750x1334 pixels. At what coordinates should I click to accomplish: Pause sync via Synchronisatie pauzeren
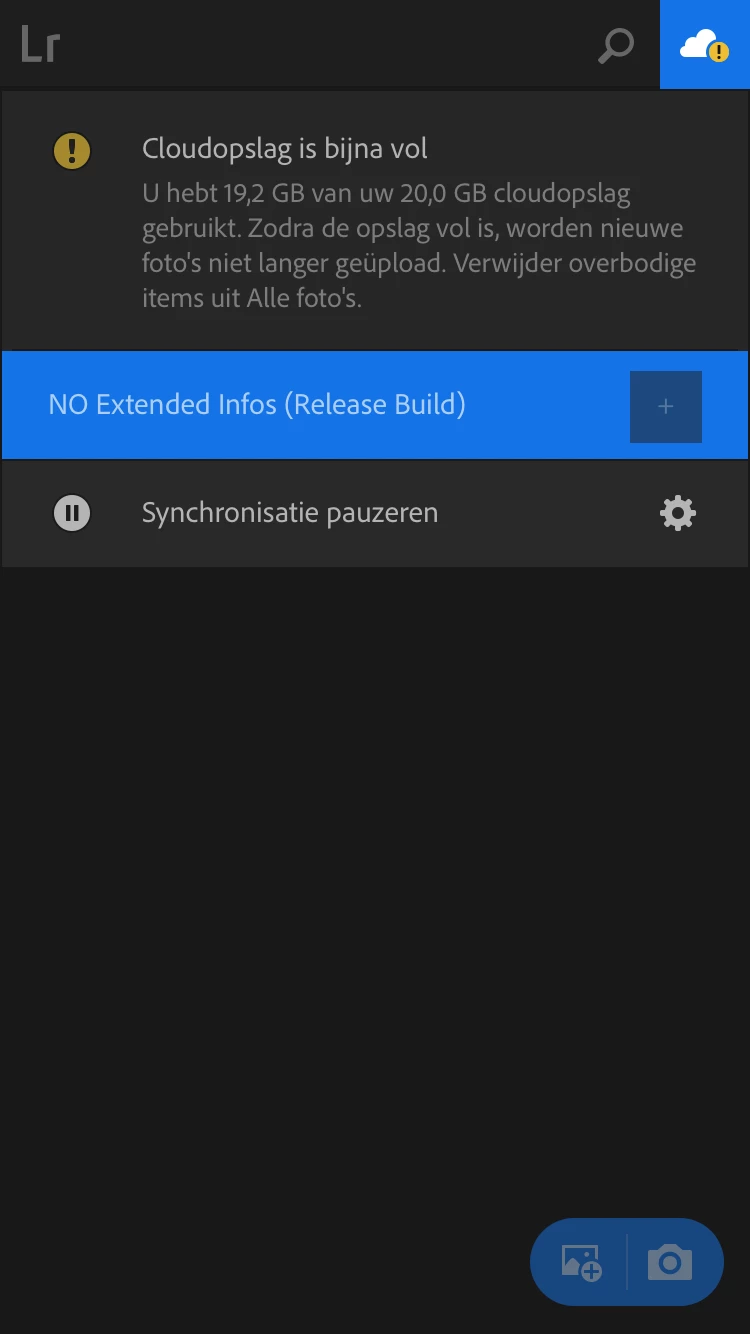[x=289, y=513]
